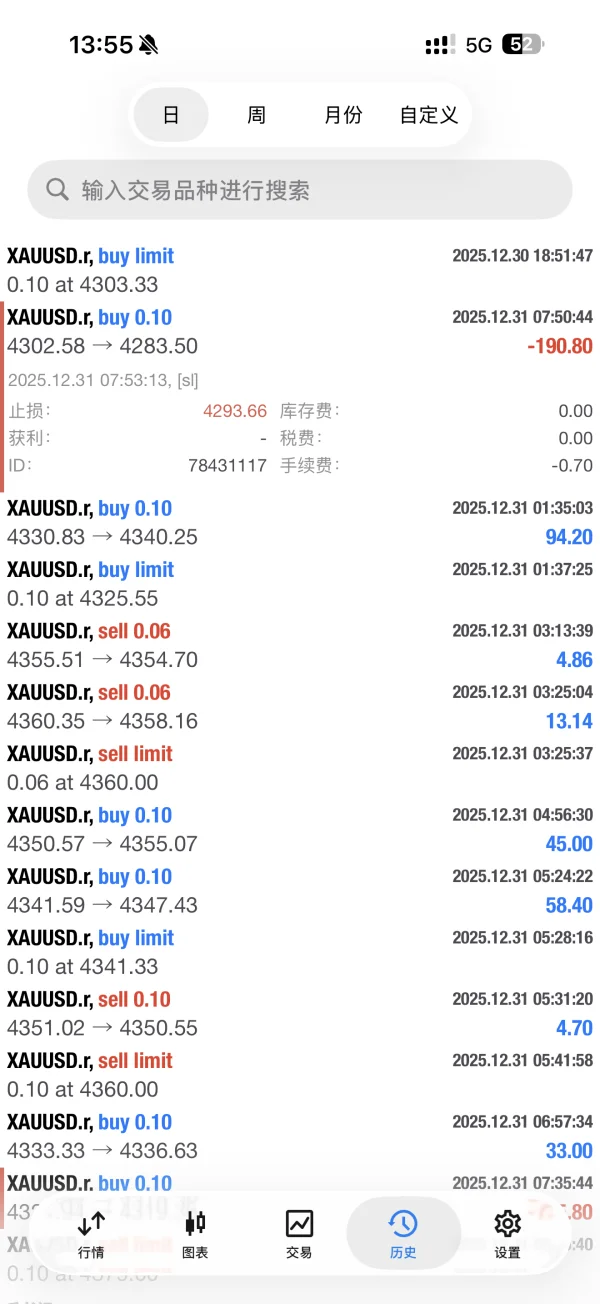Expand the buy limit order at 4303.33
The height and width of the screenshot is (1304, 600).
[x=300, y=270]
